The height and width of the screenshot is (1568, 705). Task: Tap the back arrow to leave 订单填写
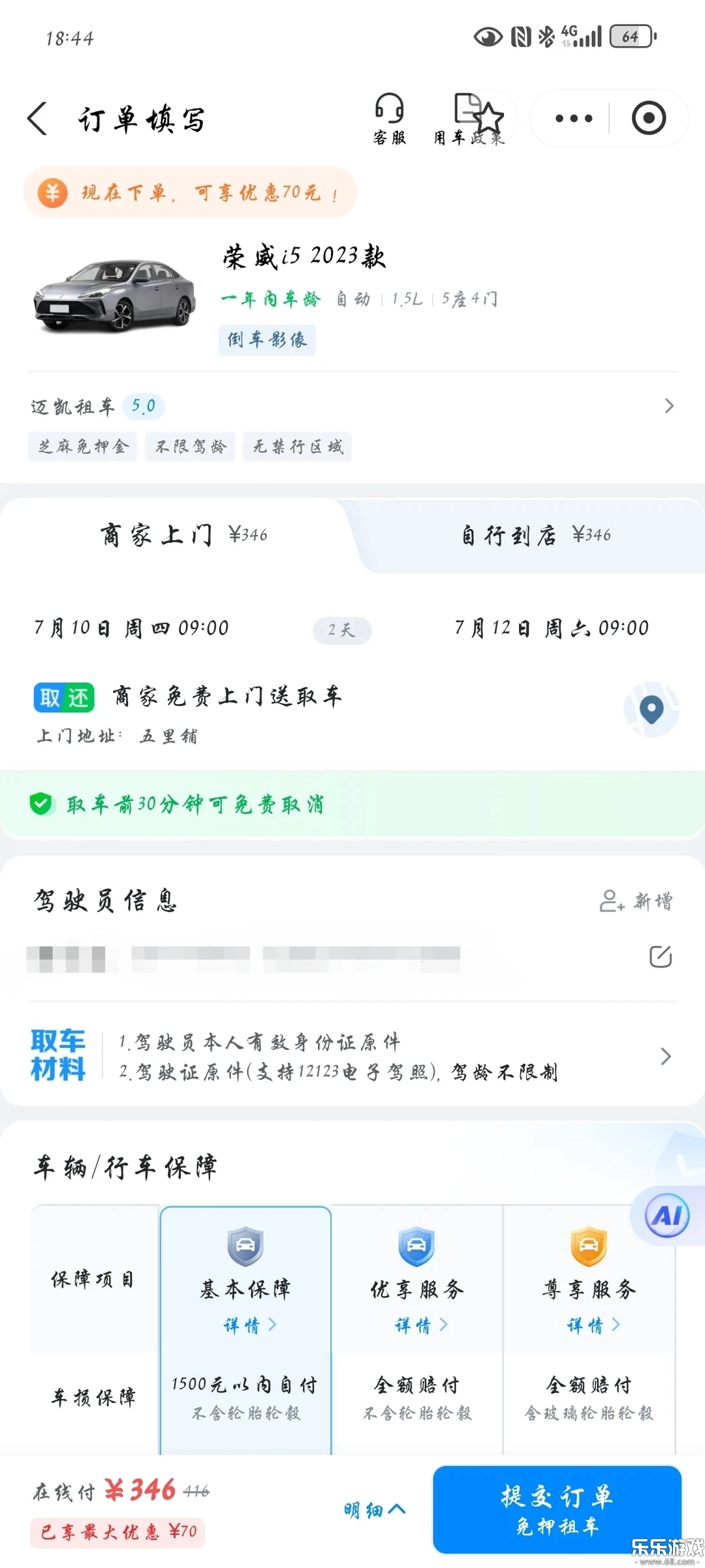tap(37, 120)
